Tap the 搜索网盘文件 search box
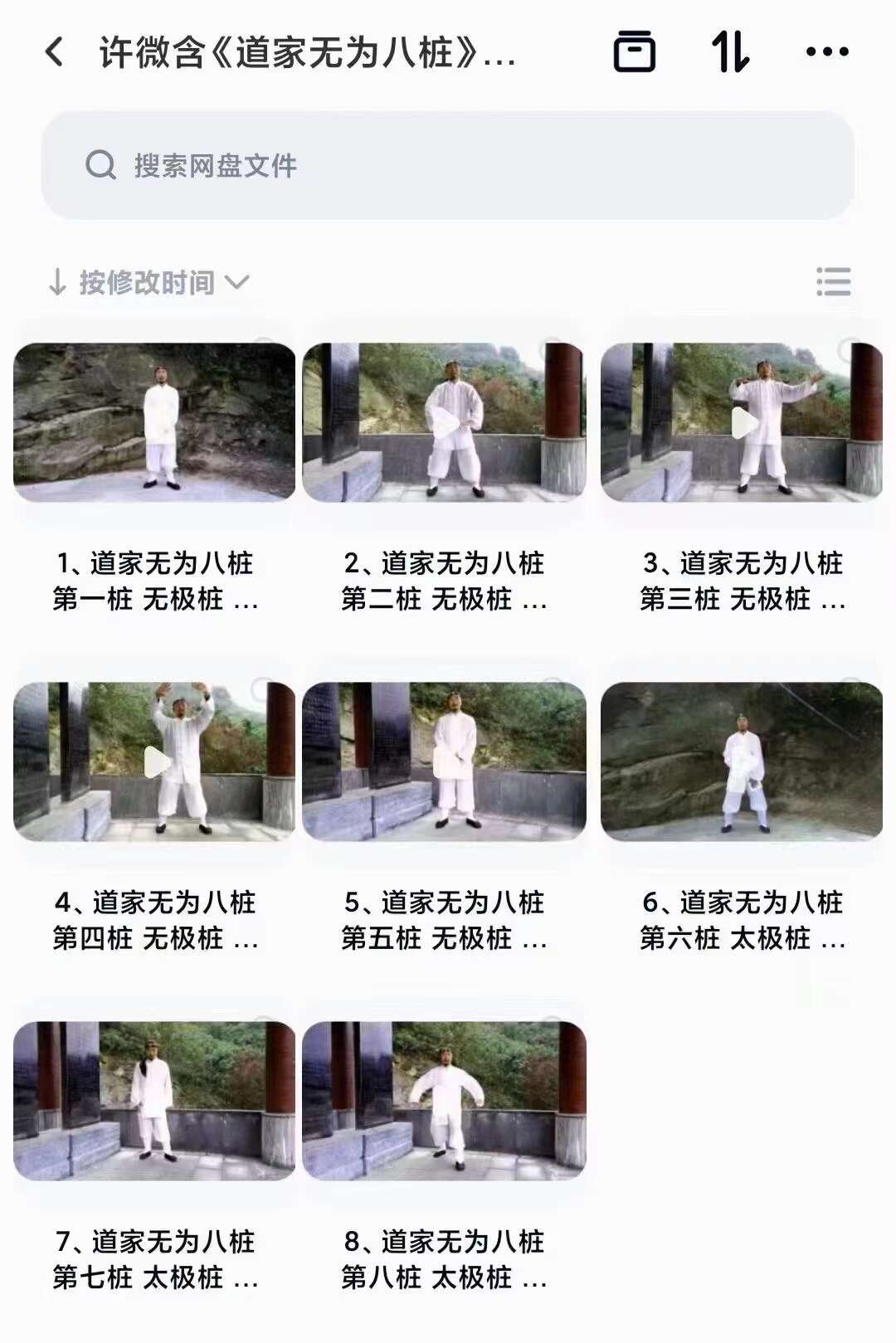 tap(448, 165)
